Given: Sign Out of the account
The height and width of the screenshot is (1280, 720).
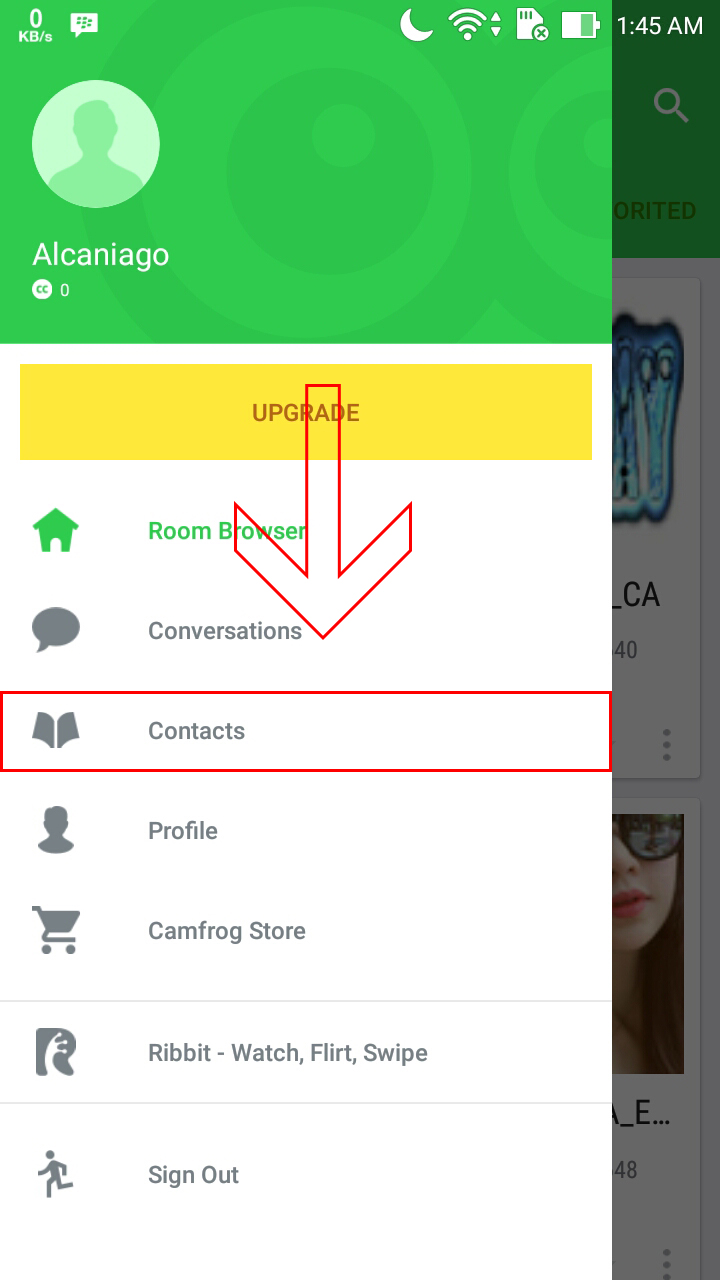Looking at the screenshot, I should click(x=193, y=1175).
